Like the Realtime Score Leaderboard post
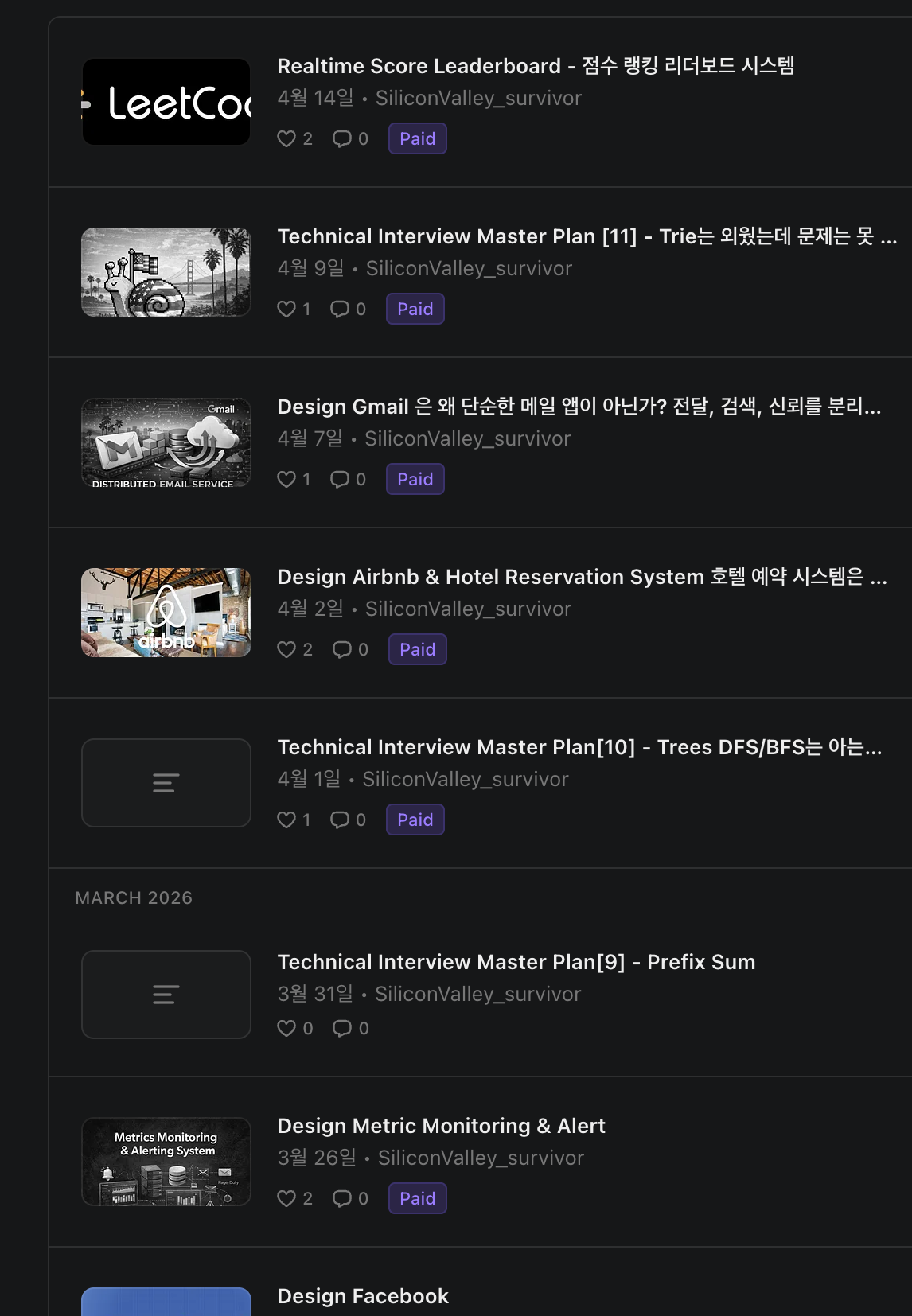The image size is (912, 1316). 287,138
